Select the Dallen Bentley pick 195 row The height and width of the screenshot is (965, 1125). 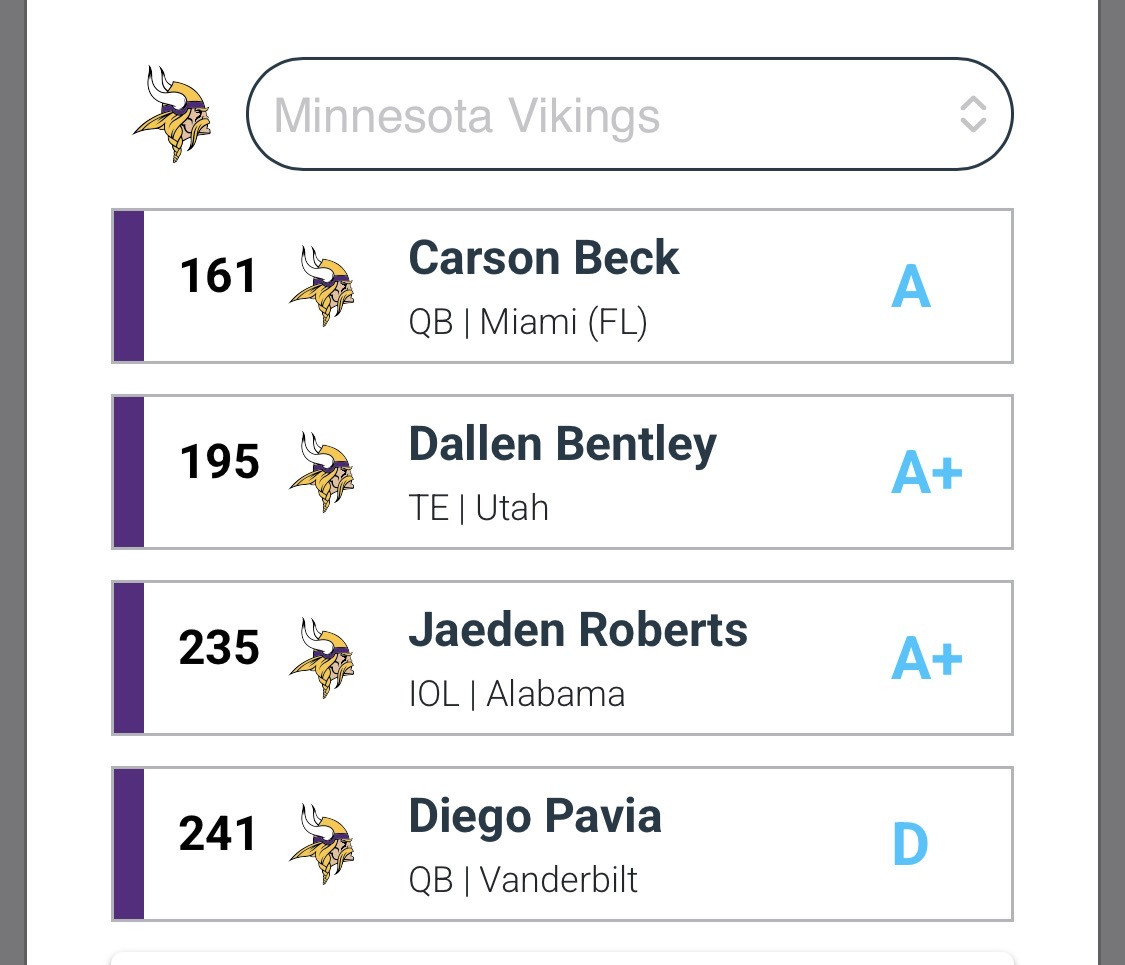pyautogui.click(x=562, y=472)
